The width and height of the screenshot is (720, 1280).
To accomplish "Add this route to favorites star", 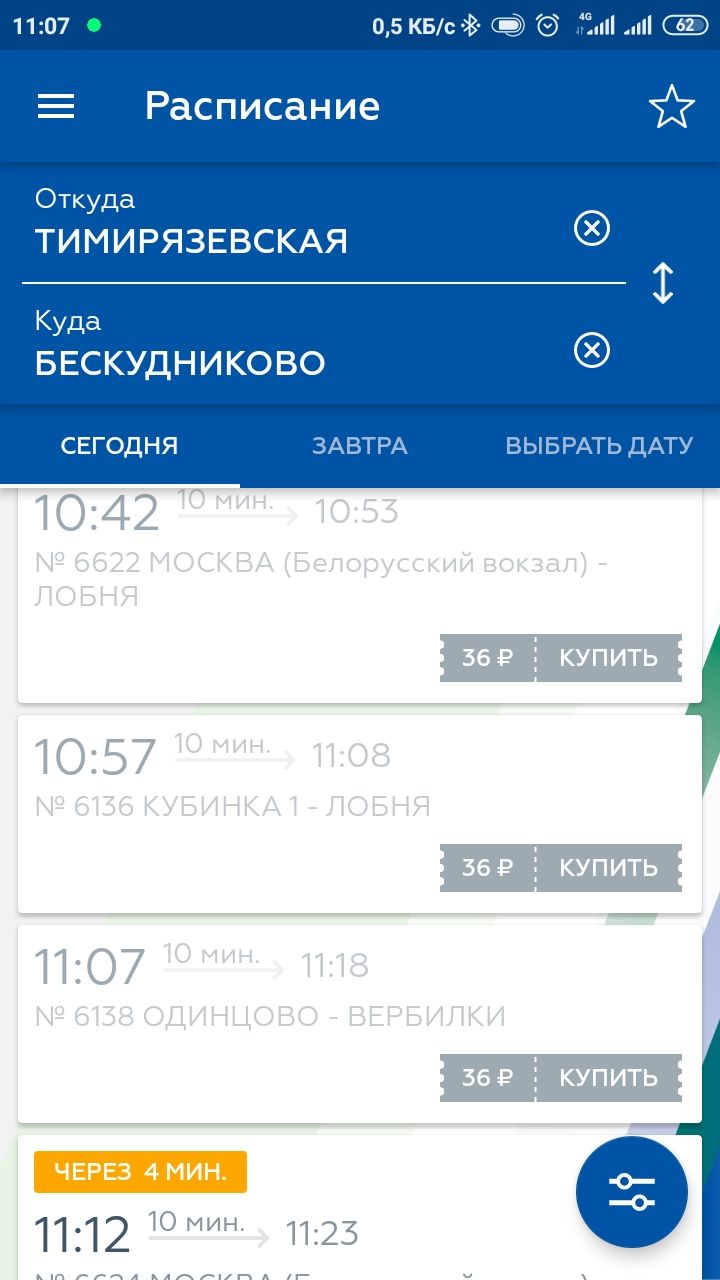I will (671, 107).
